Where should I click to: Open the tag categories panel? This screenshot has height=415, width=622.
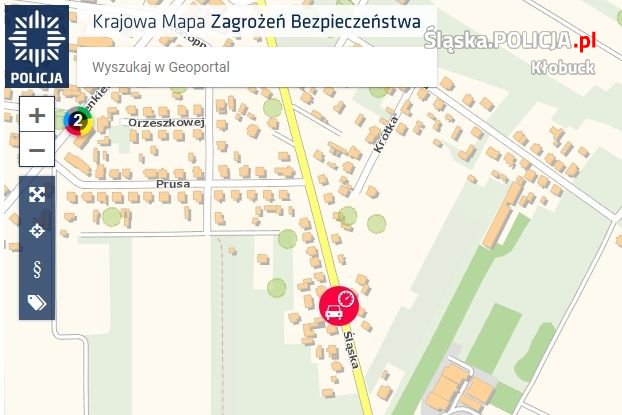(37, 302)
